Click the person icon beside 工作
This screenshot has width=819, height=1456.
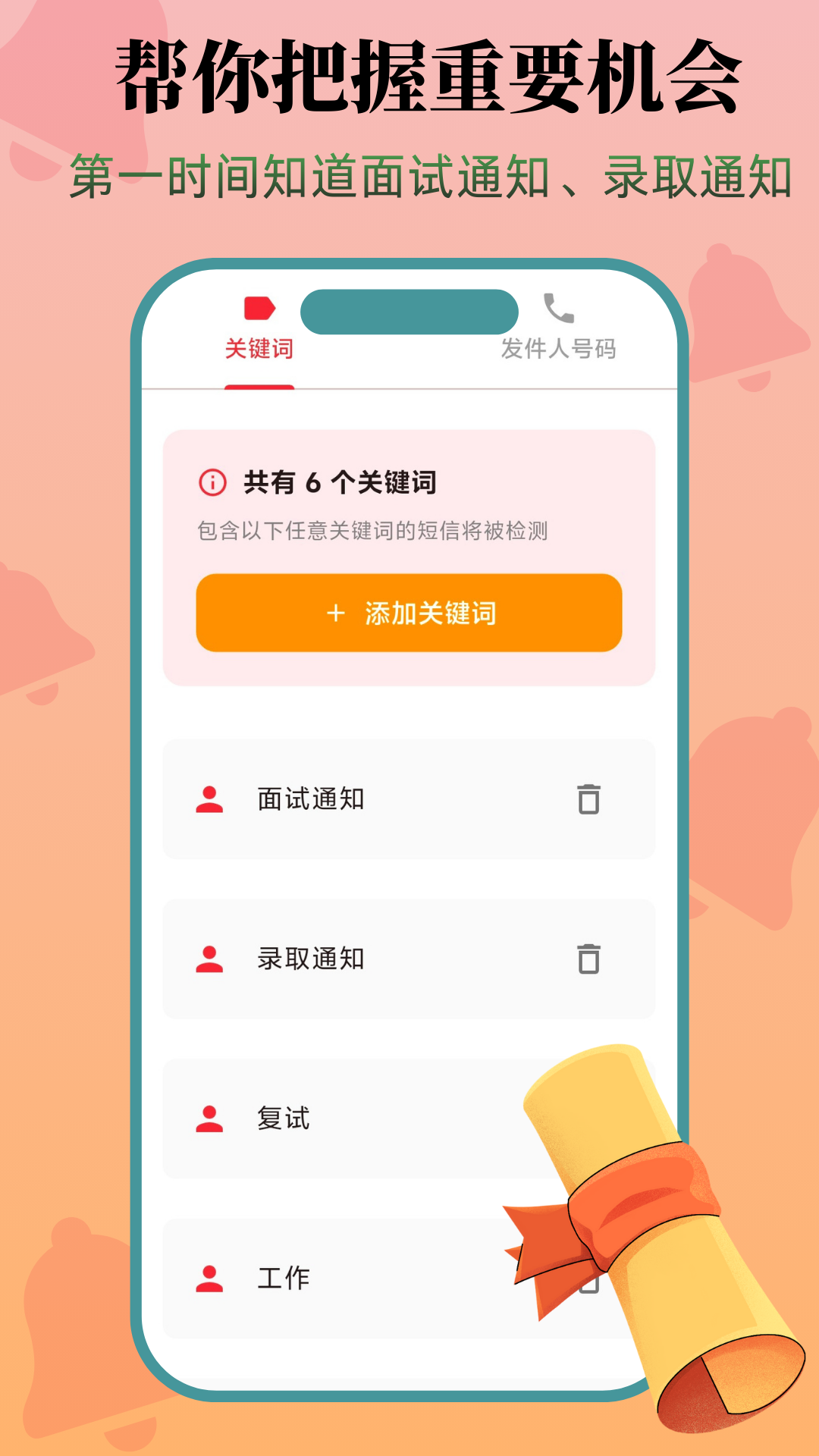pyautogui.click(x=209, y=1277)
